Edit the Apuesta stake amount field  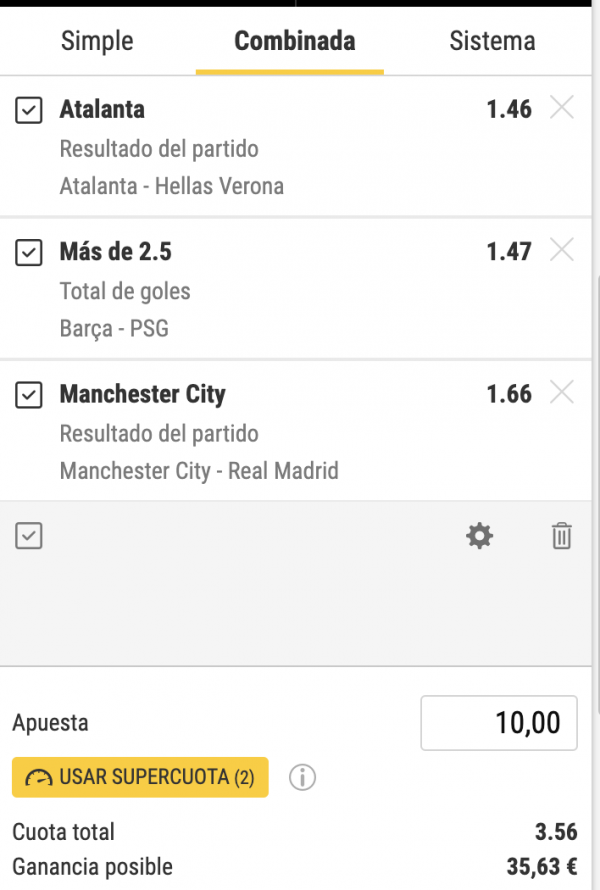[x=499, y=723]
